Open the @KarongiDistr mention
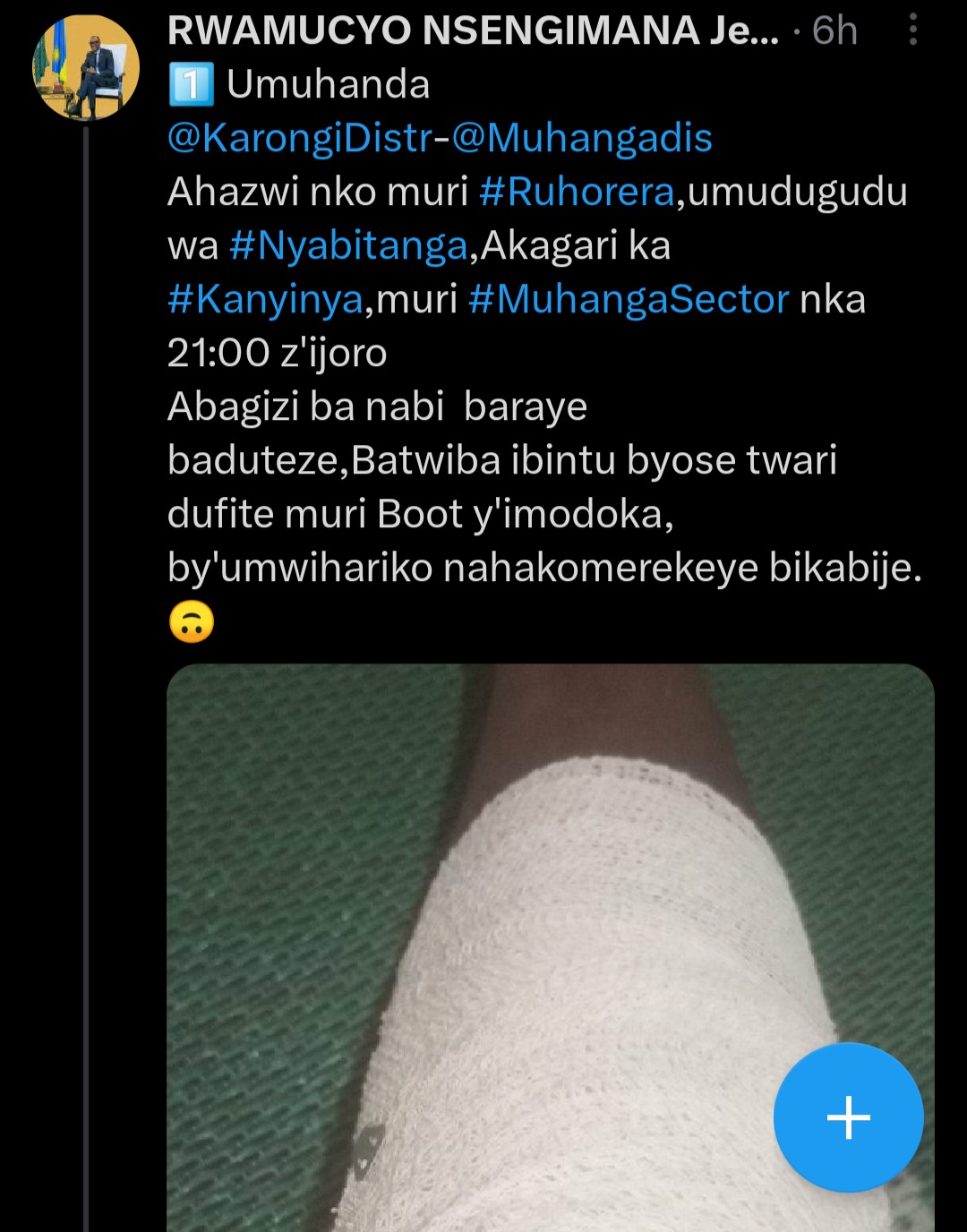Viewport: 967px width, 1232px height. (x=300, y=138)
